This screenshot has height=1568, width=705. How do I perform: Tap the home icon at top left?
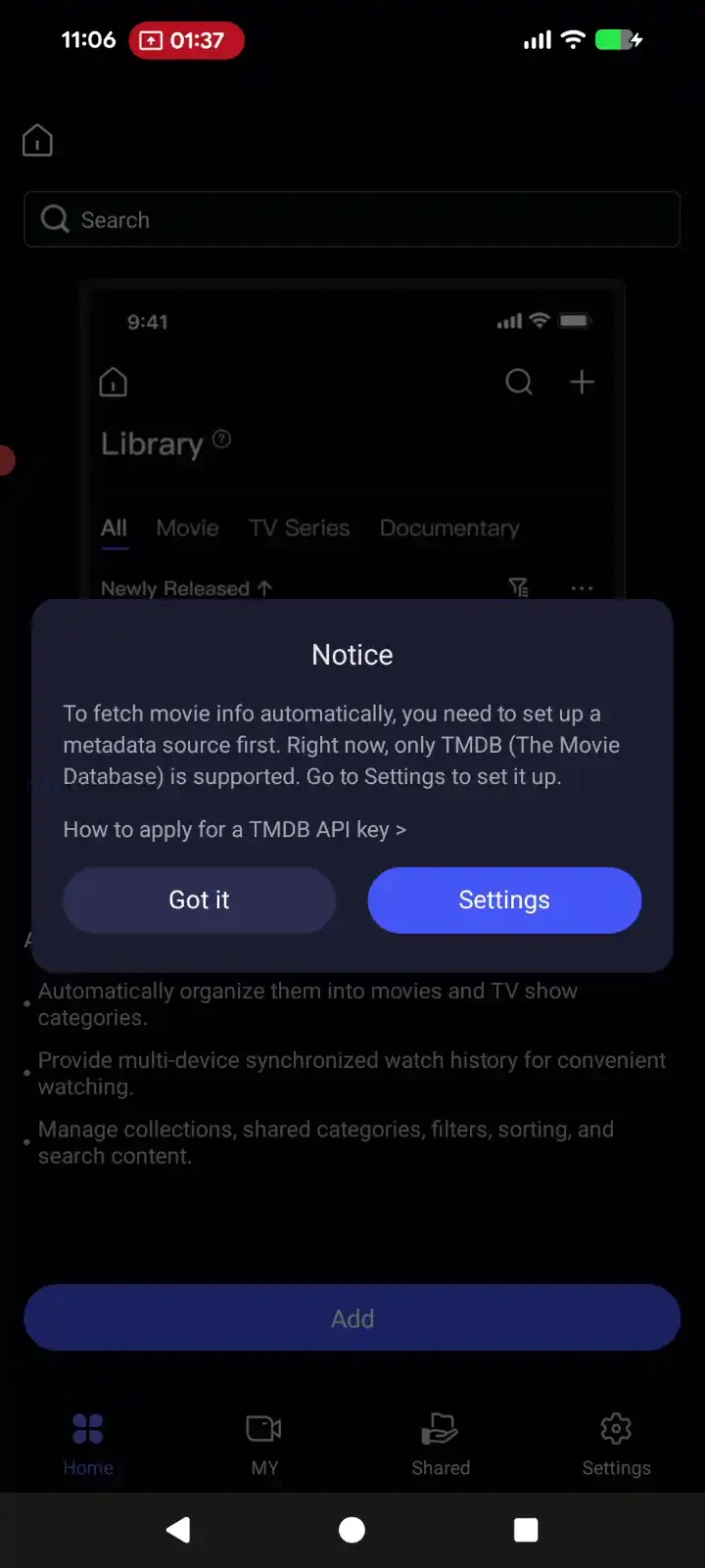(37, 141)
